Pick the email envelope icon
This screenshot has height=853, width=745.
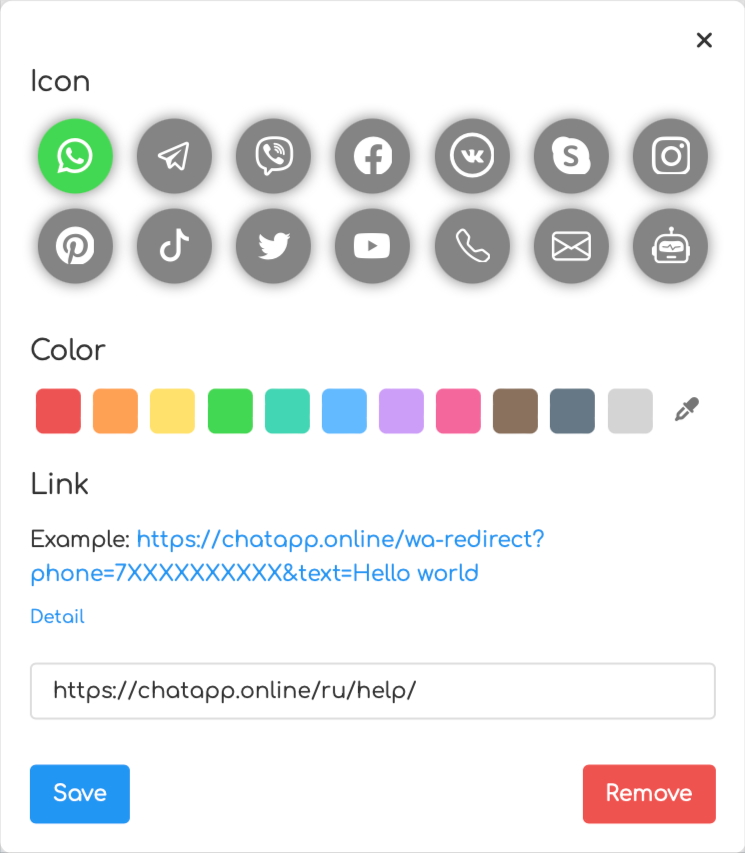tap(571, 245)
